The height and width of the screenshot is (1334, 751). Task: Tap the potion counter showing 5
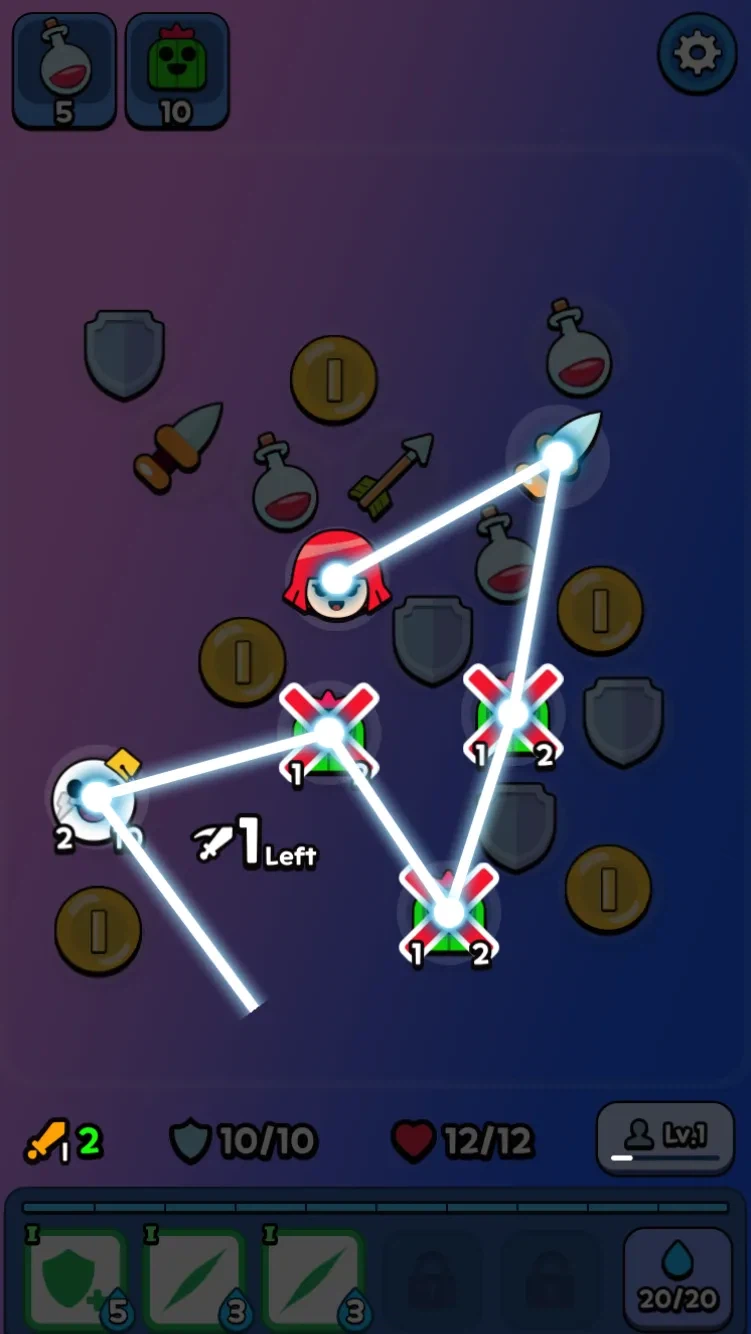(64, 69)
